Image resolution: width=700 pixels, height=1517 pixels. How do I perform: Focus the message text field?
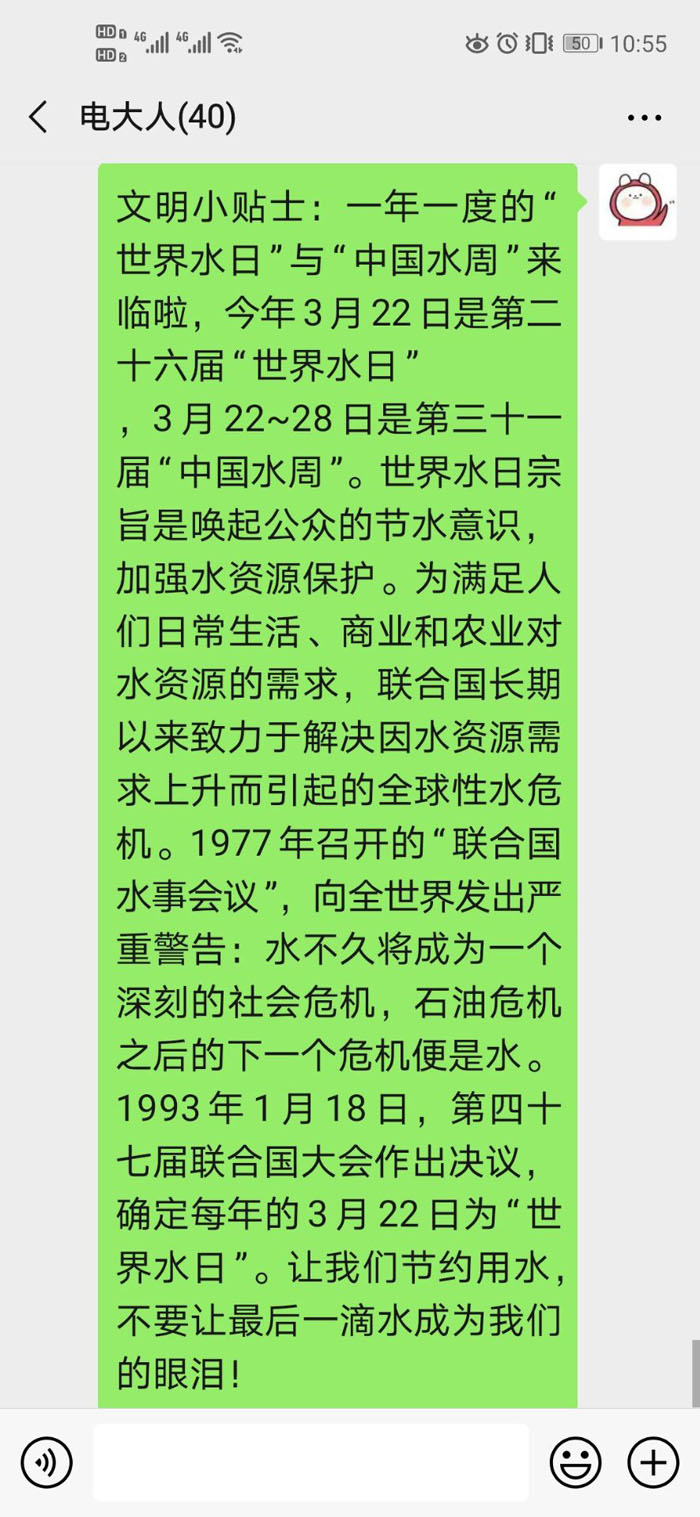click(311, 1462)
